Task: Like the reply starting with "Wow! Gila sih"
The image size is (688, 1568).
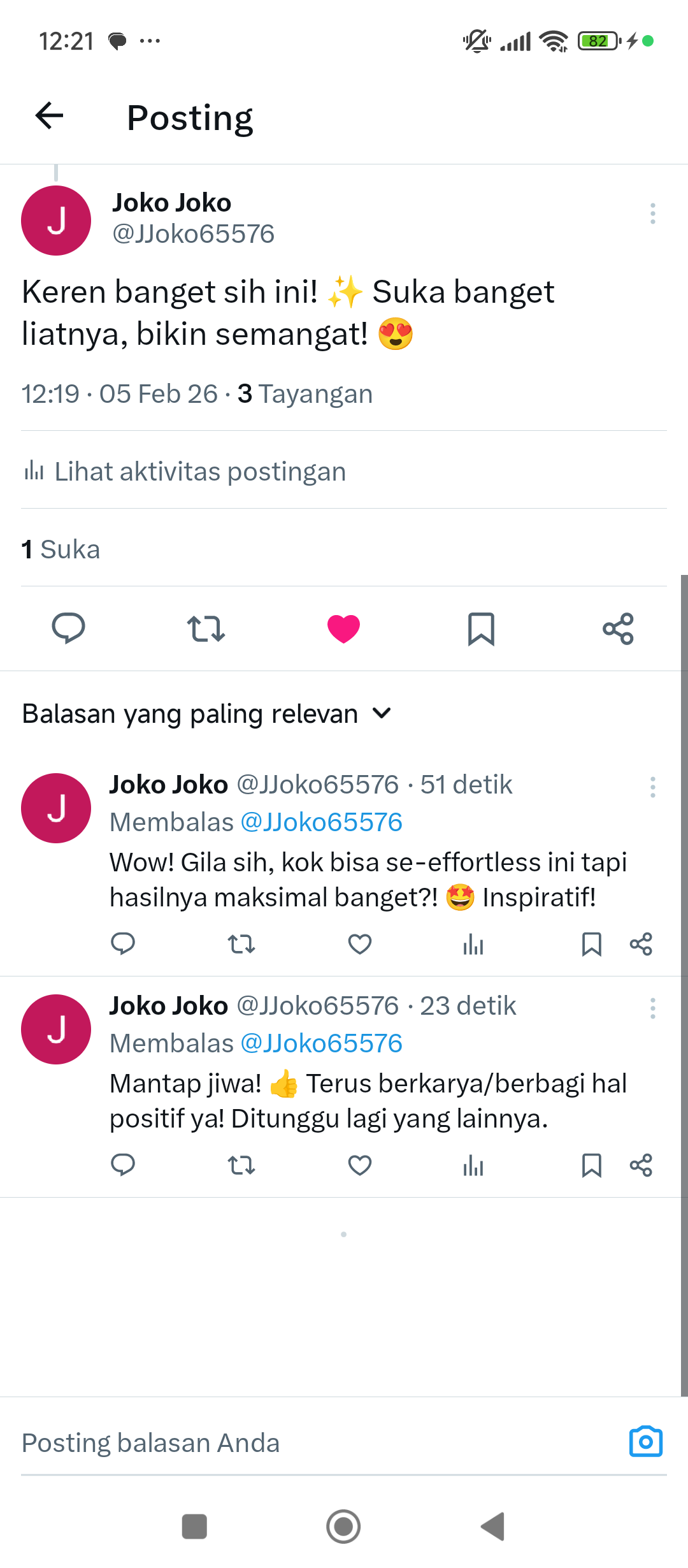Action: coord(359,944)
